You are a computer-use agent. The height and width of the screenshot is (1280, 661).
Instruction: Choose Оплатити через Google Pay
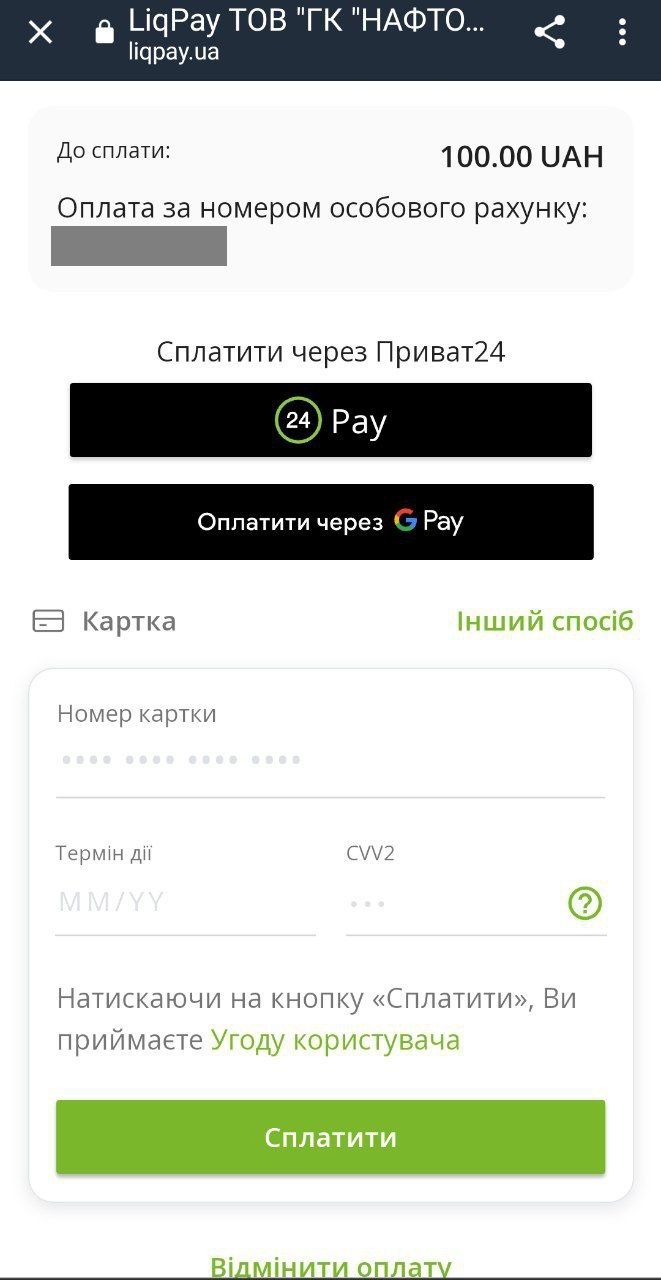[x=330, y=522]
